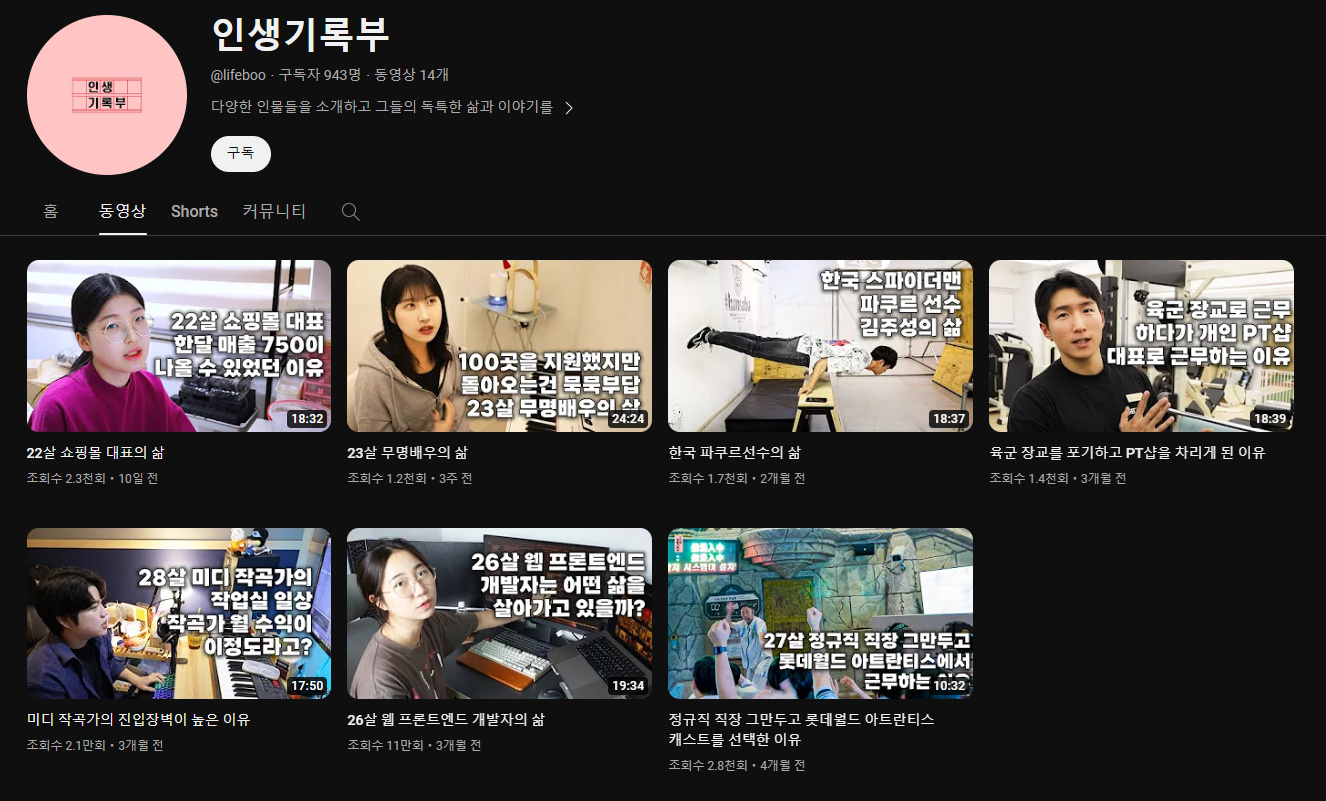The image size is (1326, 801).
Task: Open the channel search magnifier icon
Action: (x=350, y=212)
